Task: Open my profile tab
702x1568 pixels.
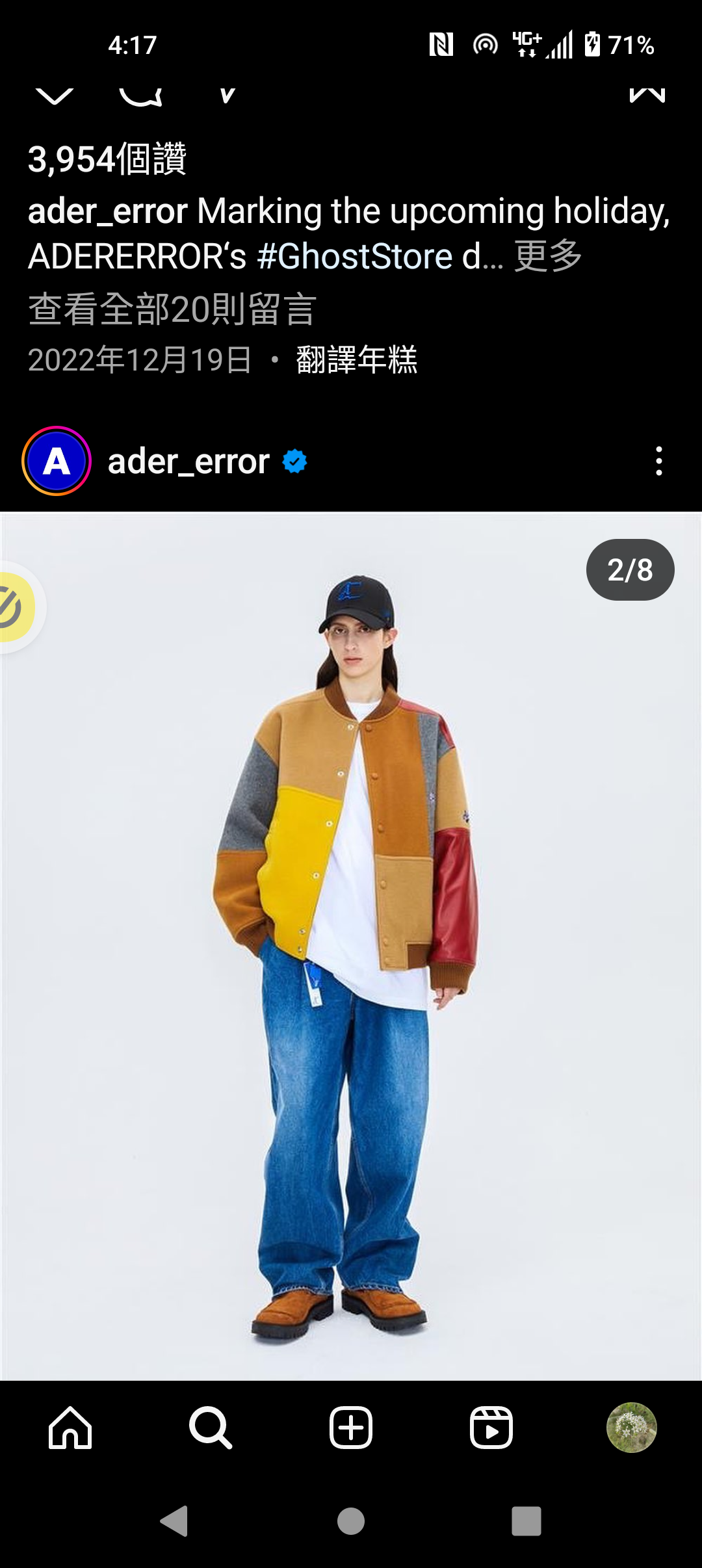Action: pyautogui.click(x=631, y=1428)
